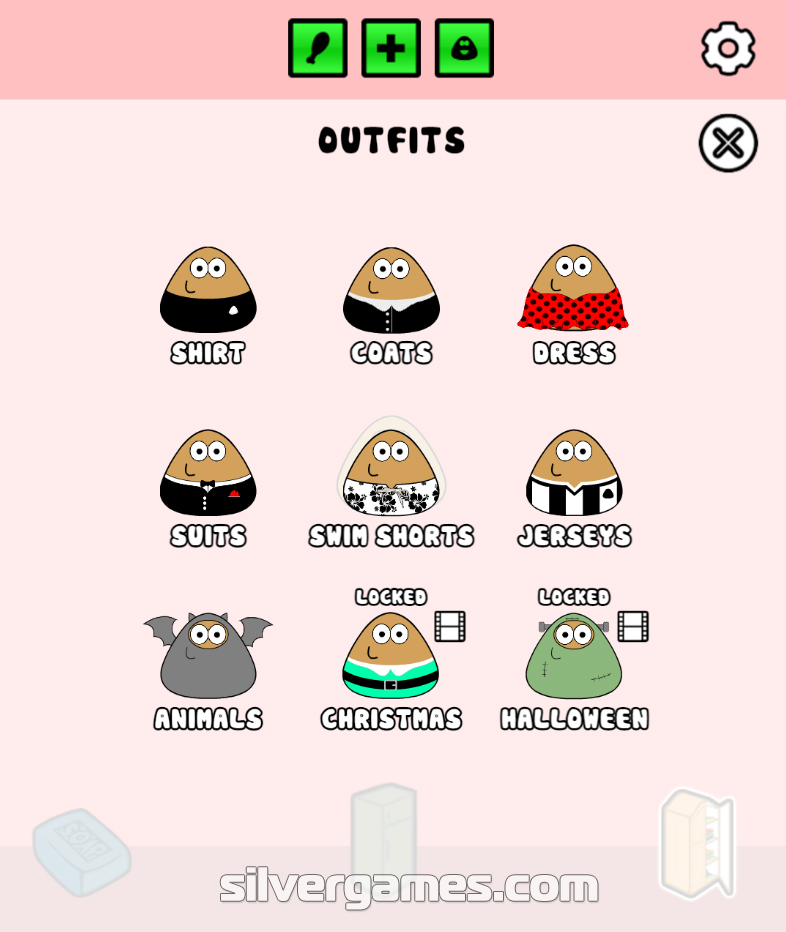The width and height of the screenshot is (786, 932).
Task: Tap the green health plus button
Action: point(391,48)
